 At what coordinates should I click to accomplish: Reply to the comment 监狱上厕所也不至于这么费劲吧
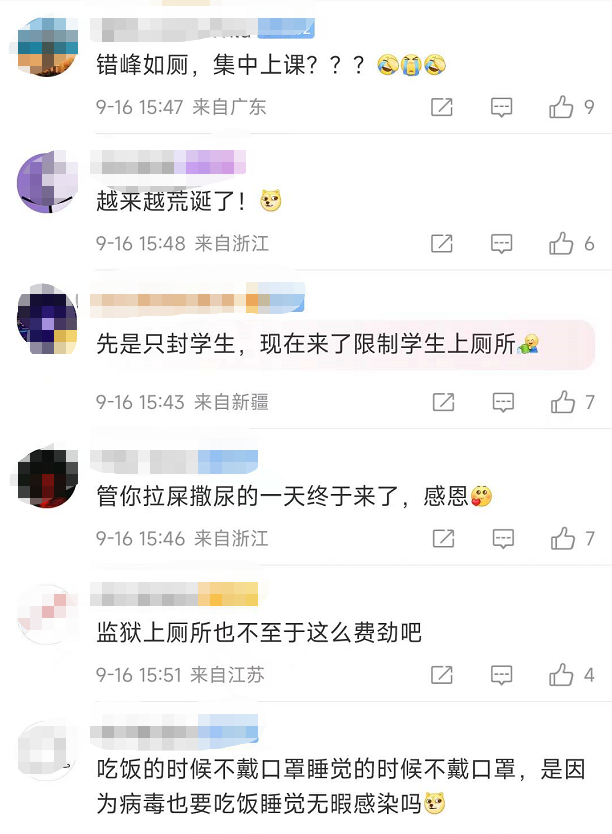[502, 675]
